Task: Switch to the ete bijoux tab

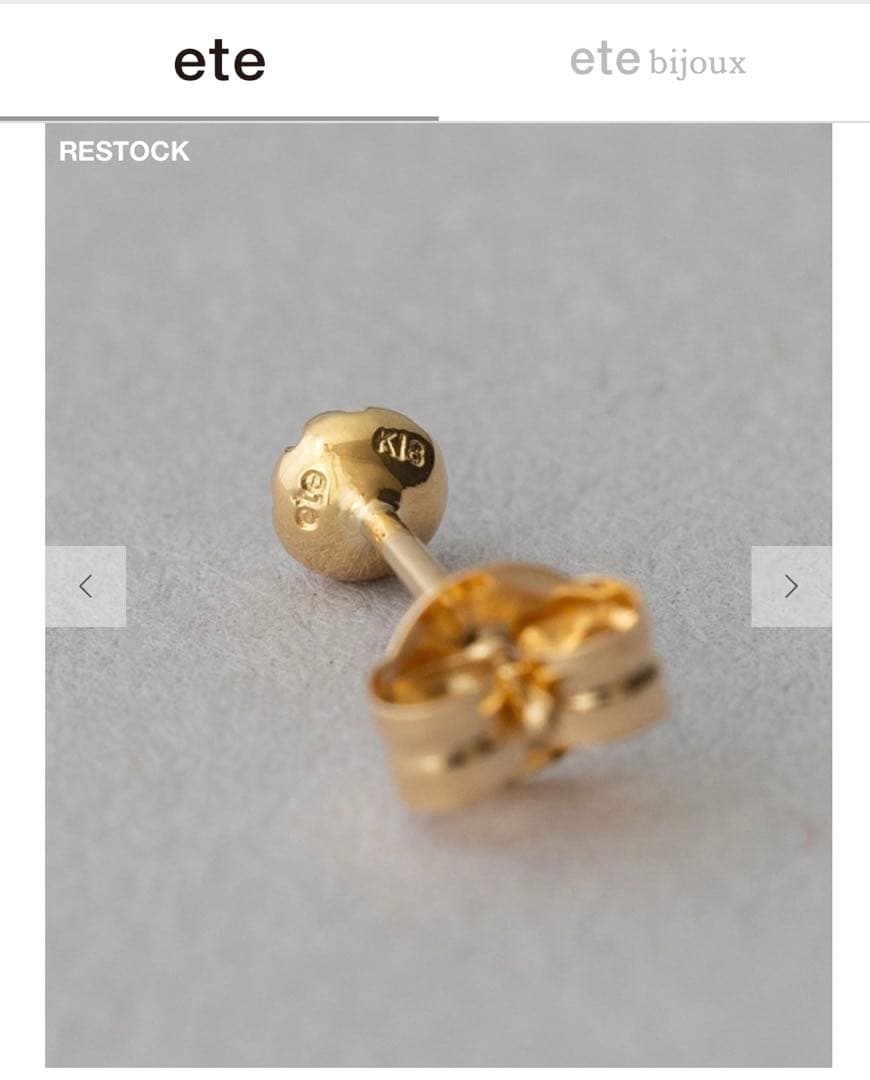Action: pyautogui.click(x=657, y=63)
